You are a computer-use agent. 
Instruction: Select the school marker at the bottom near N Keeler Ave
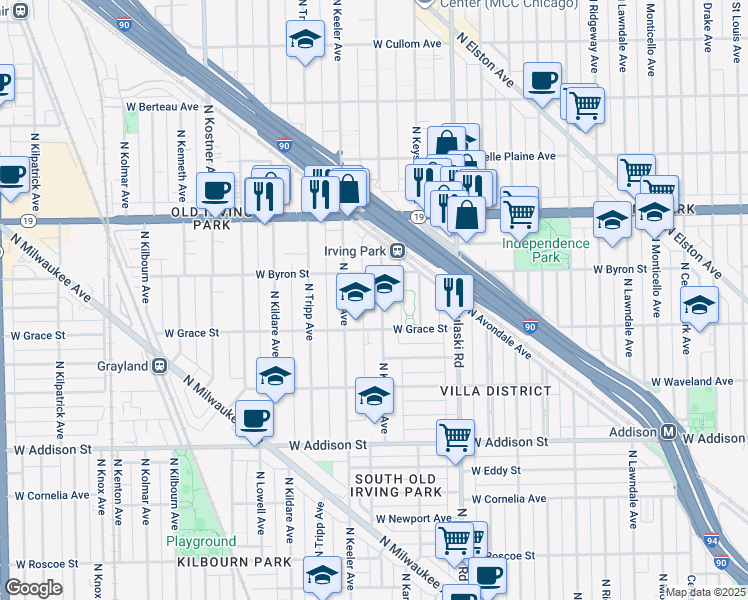[x=322, y=576]
